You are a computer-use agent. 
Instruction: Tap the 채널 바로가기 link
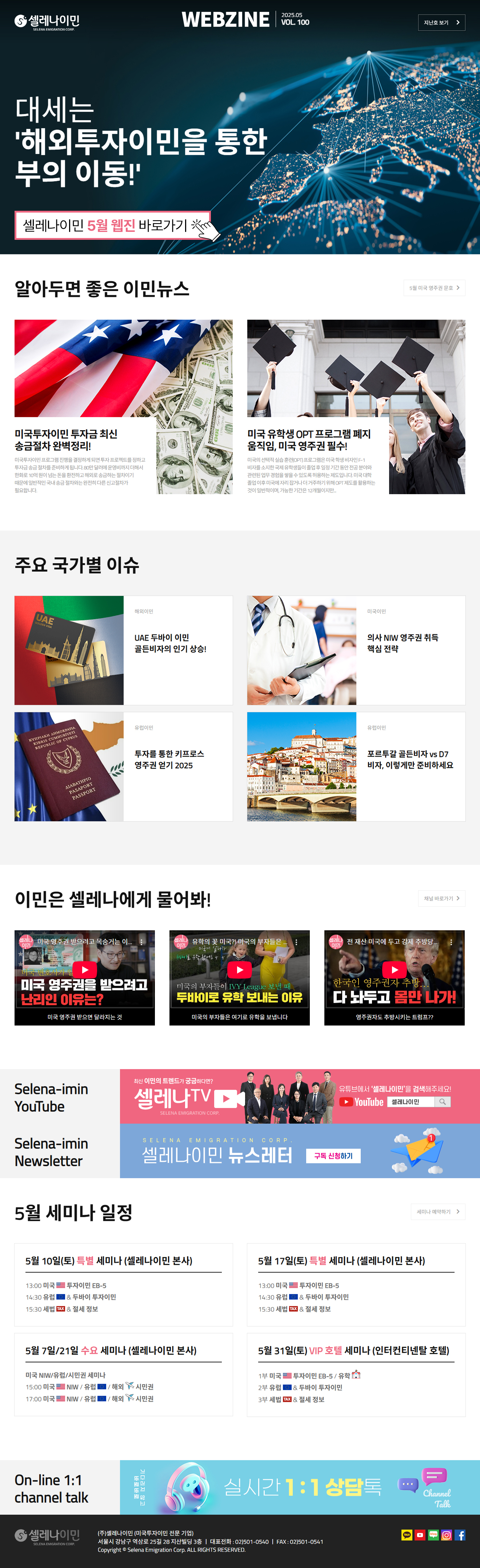(441, 898)
